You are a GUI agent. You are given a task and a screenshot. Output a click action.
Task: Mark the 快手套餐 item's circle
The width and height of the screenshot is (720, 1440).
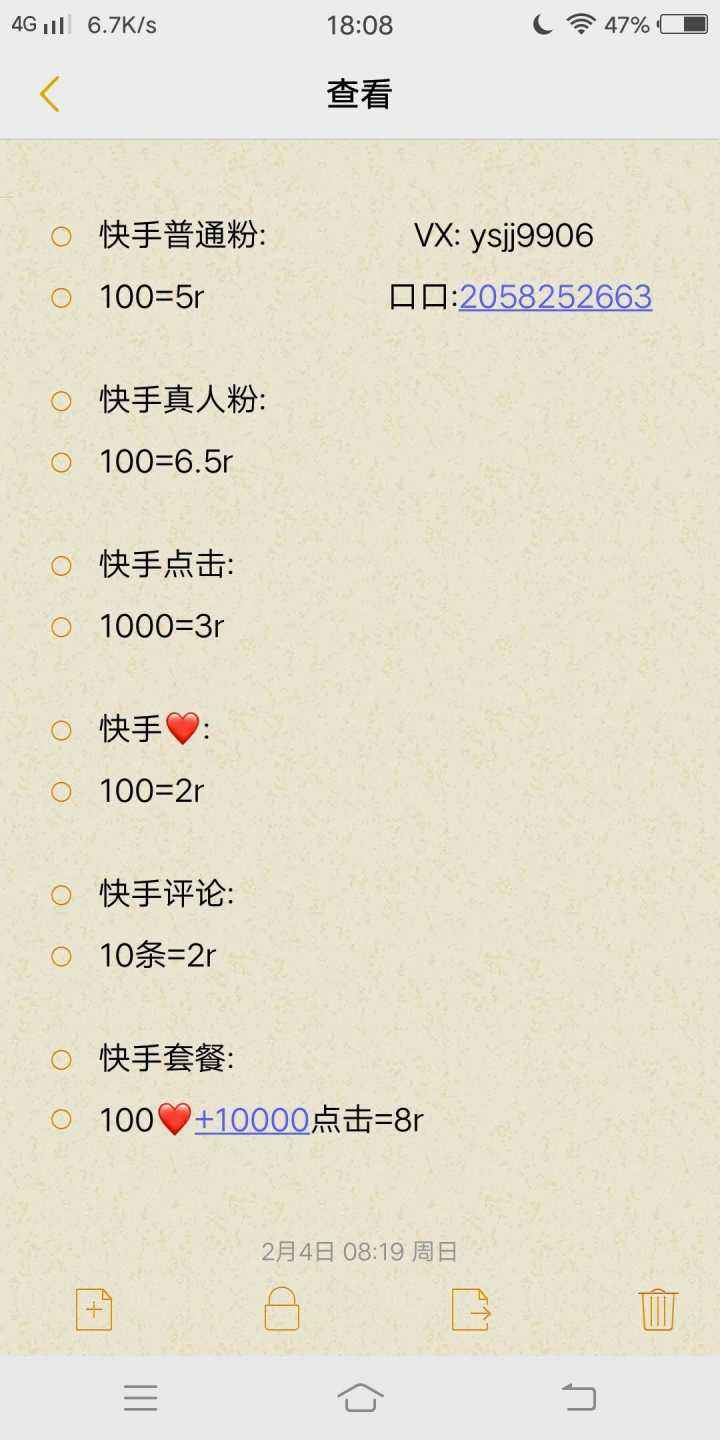[x=62, y=1059]
